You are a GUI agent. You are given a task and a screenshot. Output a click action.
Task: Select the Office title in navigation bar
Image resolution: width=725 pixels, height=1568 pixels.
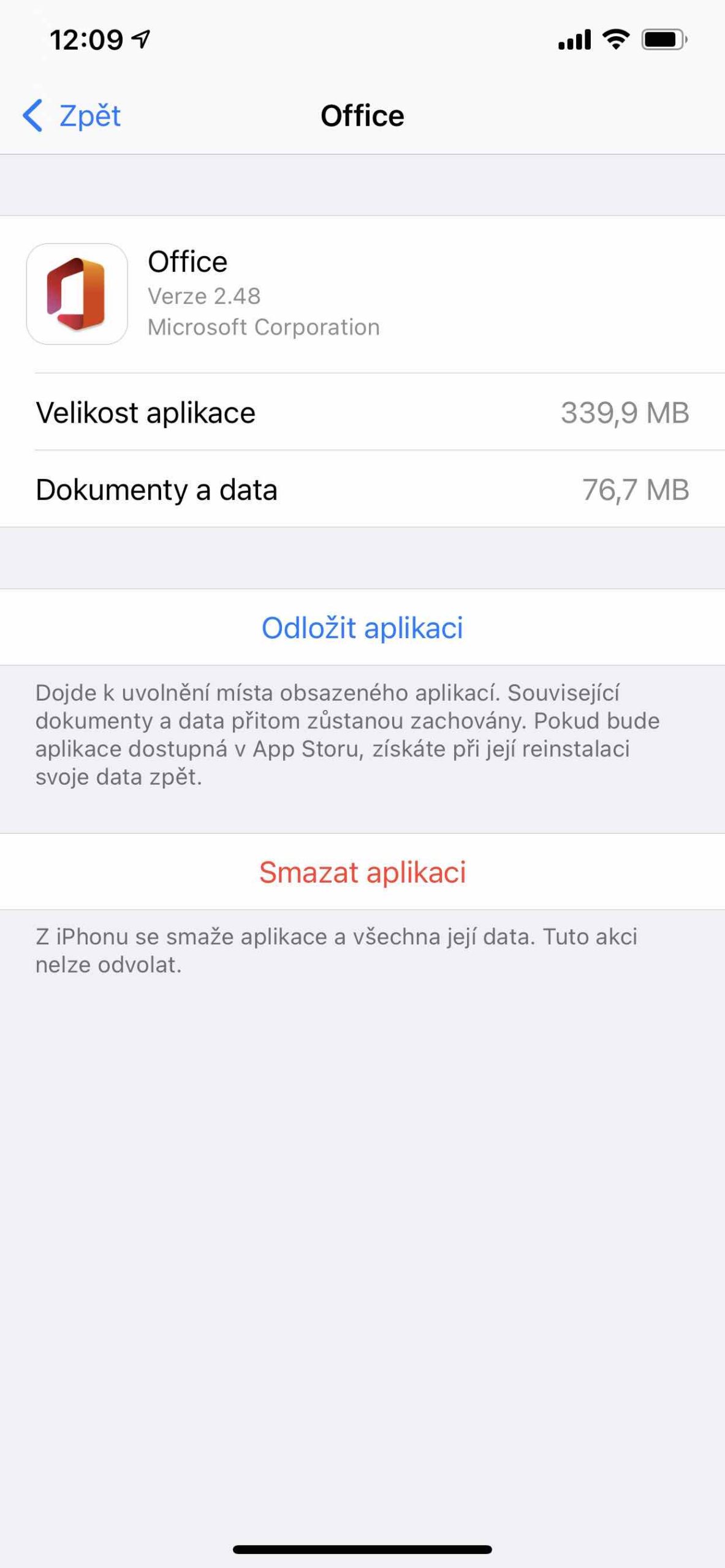tap(362, 115)
